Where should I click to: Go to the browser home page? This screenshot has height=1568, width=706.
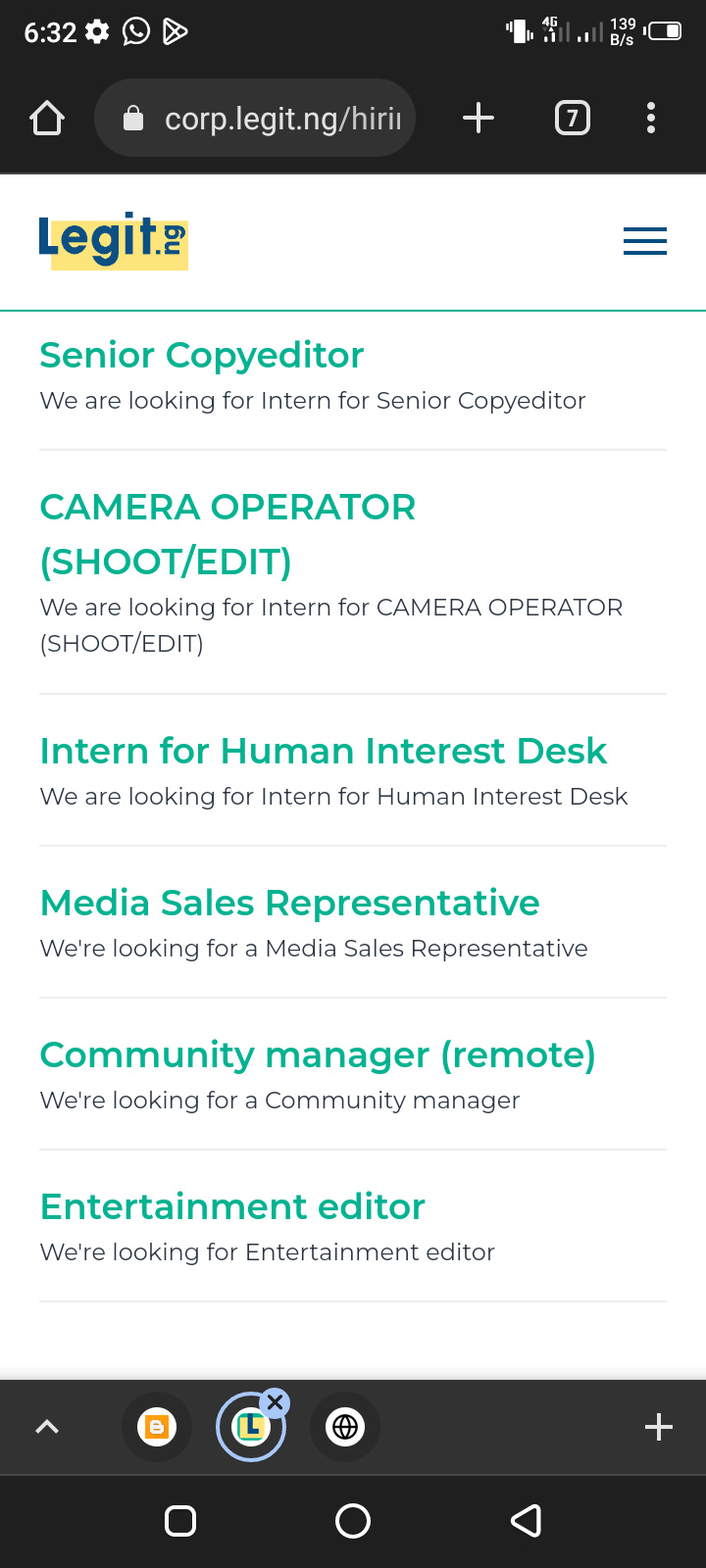[47, 119]
